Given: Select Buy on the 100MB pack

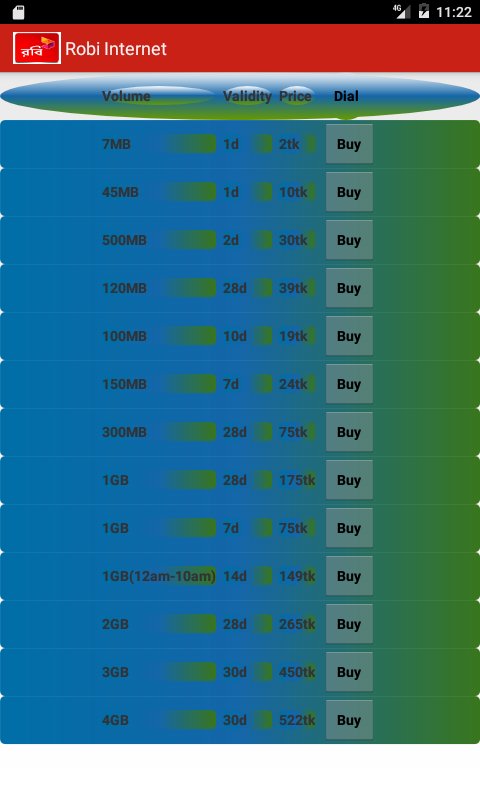Looking at the screenshot, I should point(349,336).
